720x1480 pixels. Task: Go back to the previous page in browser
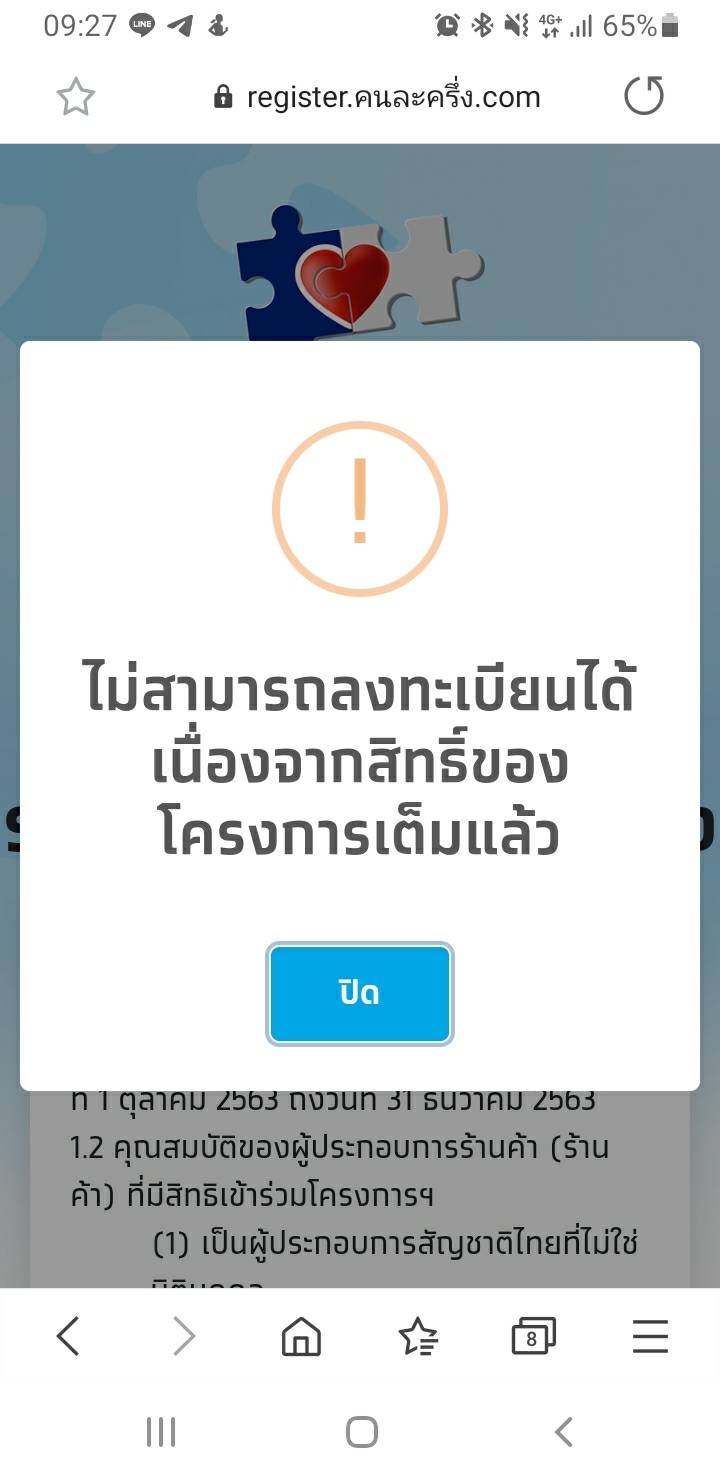coord(68,1336)
